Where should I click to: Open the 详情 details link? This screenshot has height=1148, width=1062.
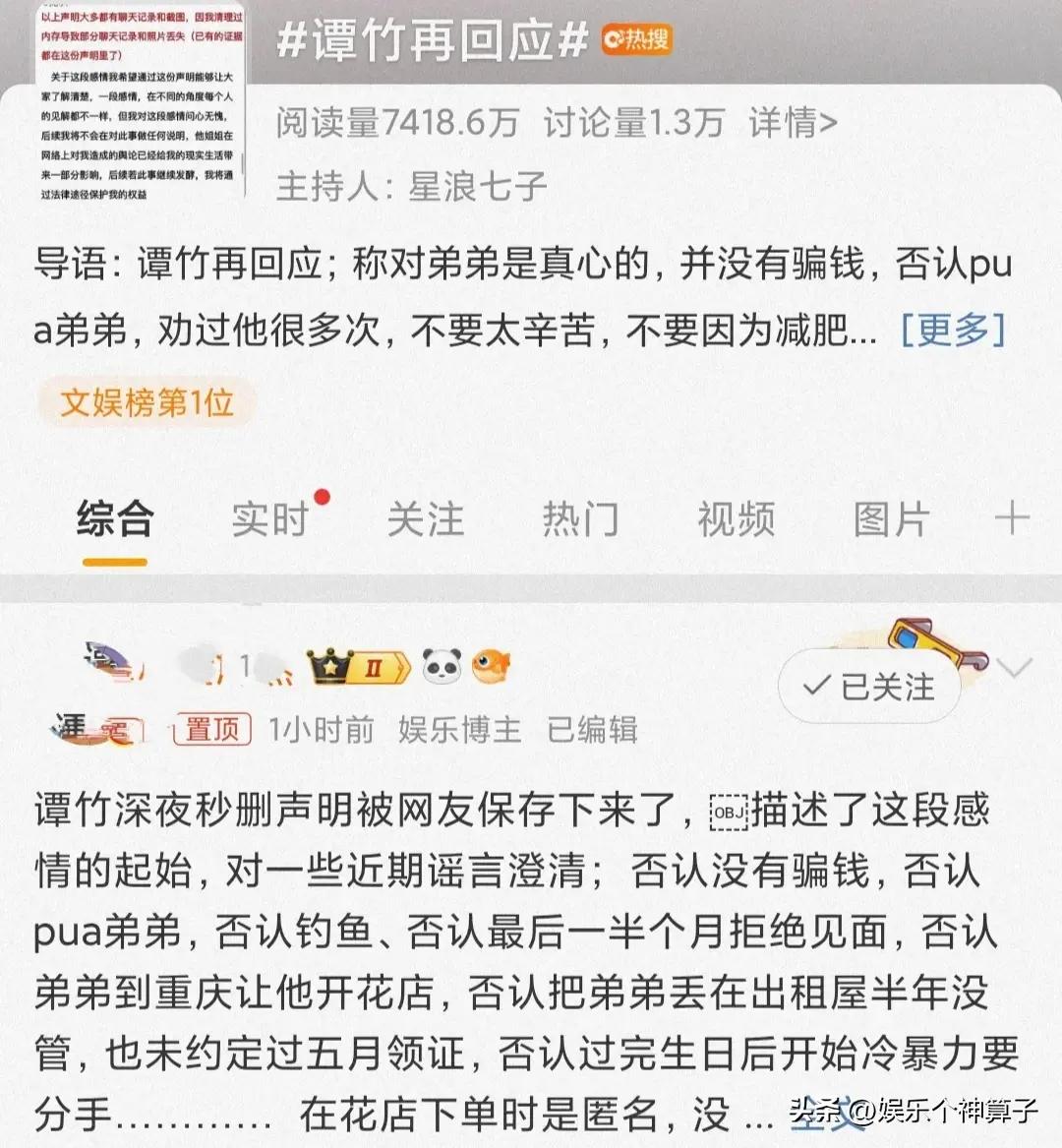click(x=793, y=122)
